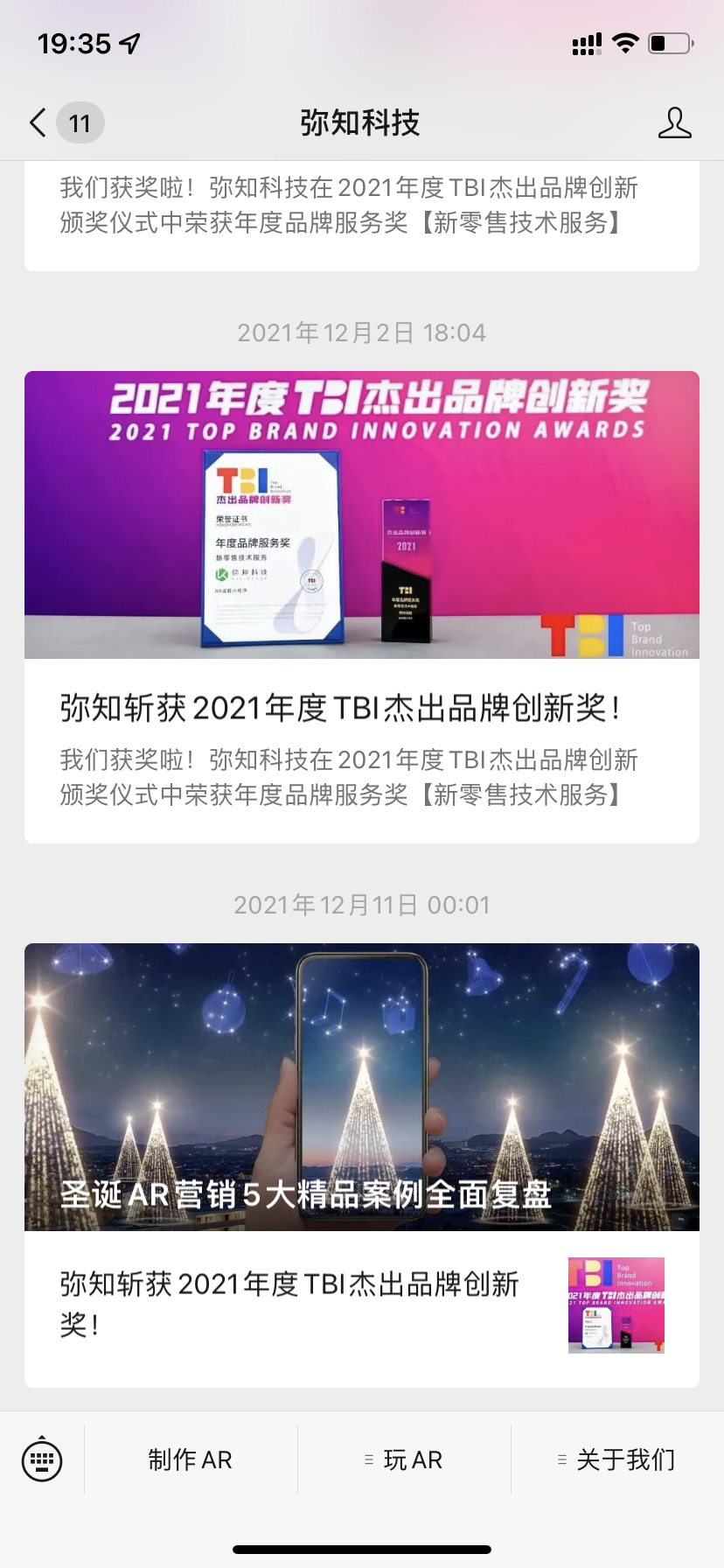The width and height of the screenshot is (724, 1568).
Task: Open the 圣诞AR营销5大精品案例 article
Action: (x=361, y=1087)
